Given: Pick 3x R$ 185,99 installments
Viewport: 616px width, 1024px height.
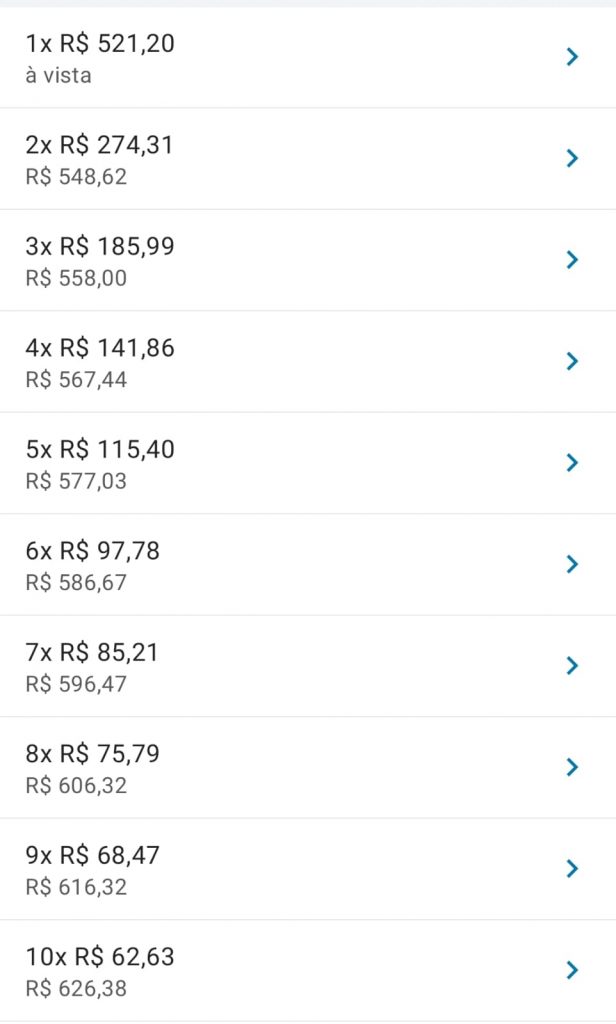Looking at the screenshot, I should pyautogui.click(x=308, y=260).
